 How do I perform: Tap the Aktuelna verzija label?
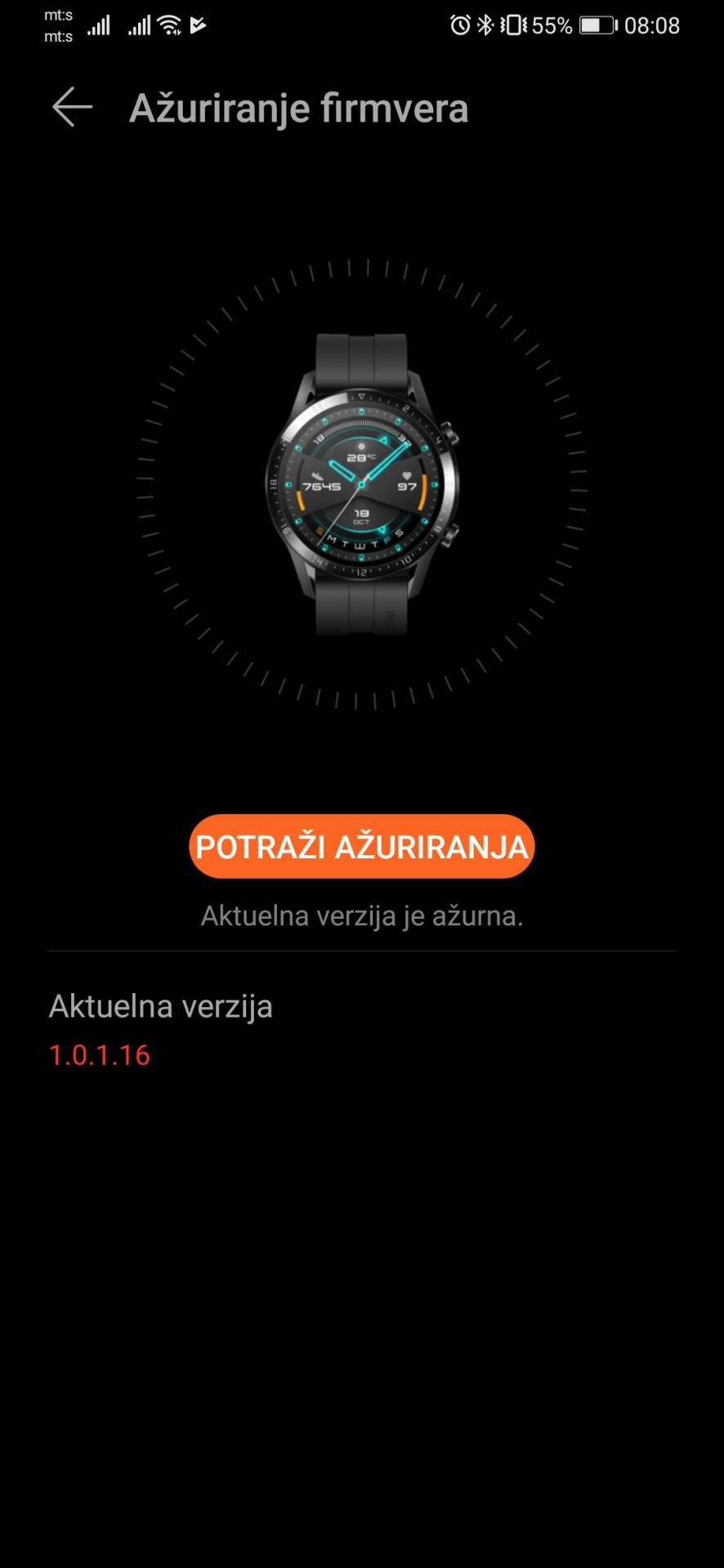[161, 1006]
